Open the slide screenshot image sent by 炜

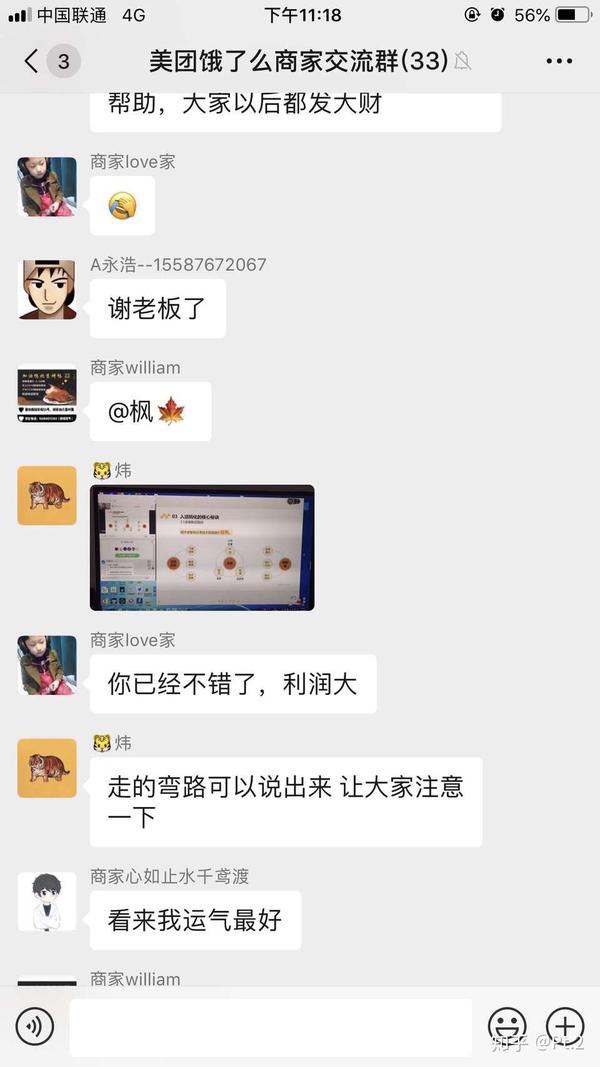click(202, 547)
